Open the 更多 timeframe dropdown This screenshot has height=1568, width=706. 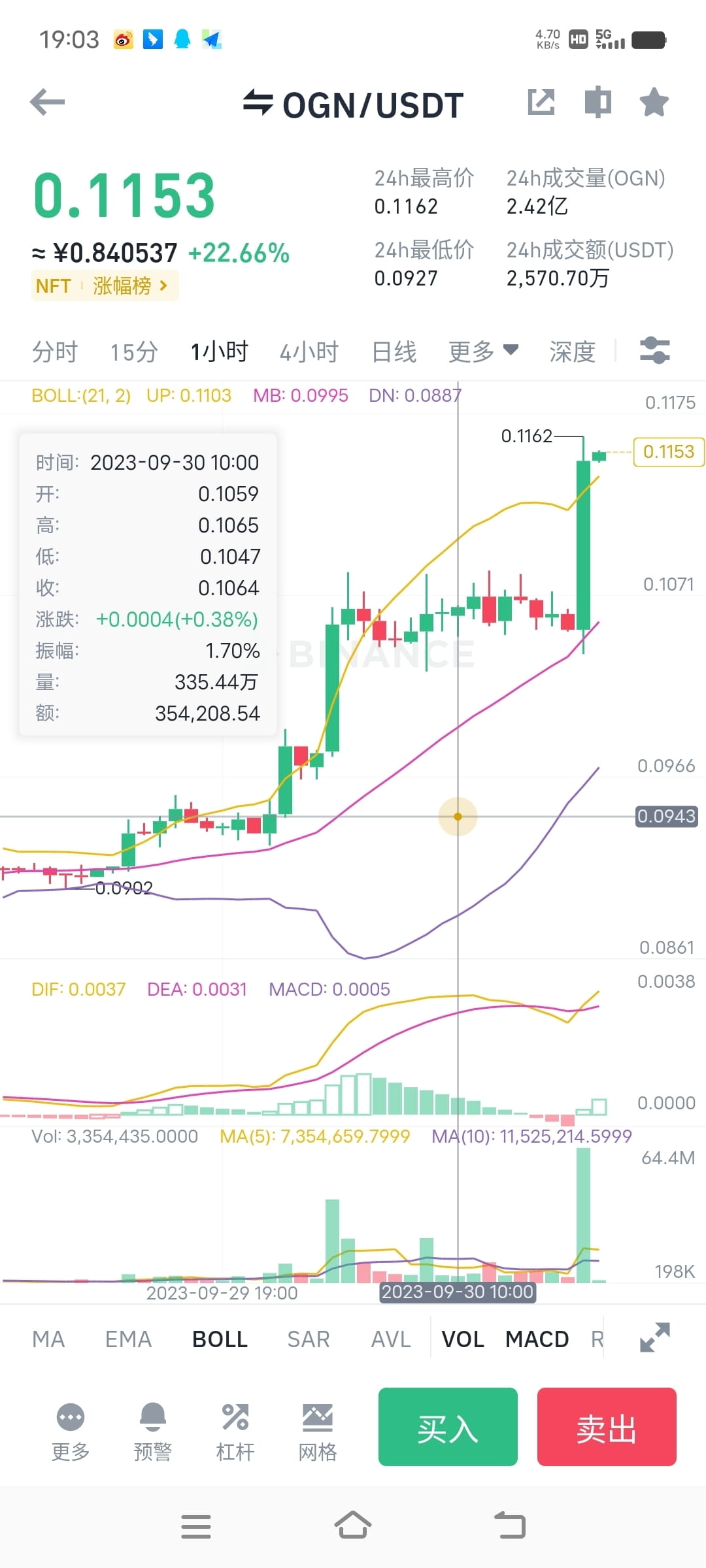[482, 351]
